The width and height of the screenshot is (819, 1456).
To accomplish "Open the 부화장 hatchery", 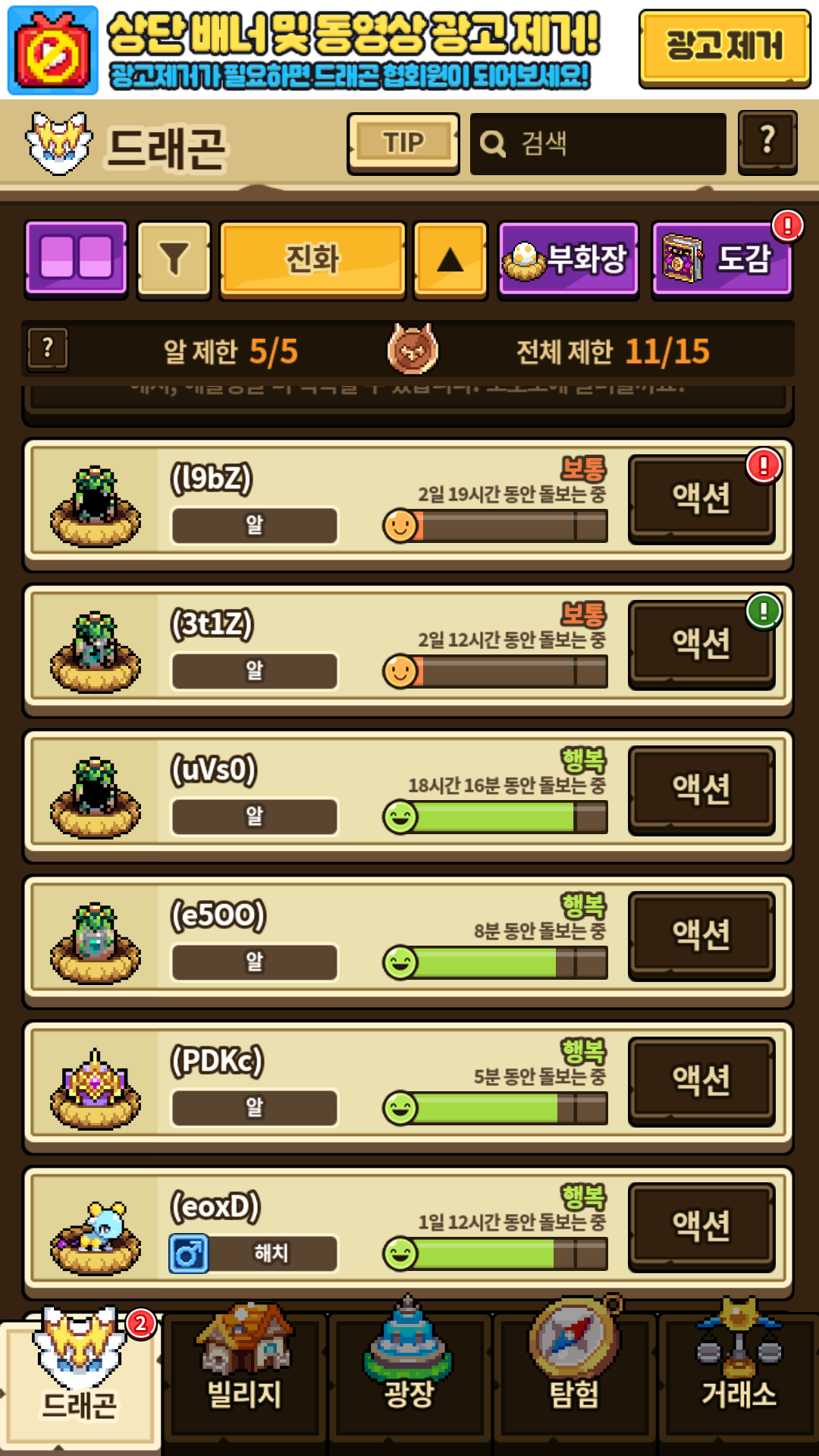I will tap(568, 260).
